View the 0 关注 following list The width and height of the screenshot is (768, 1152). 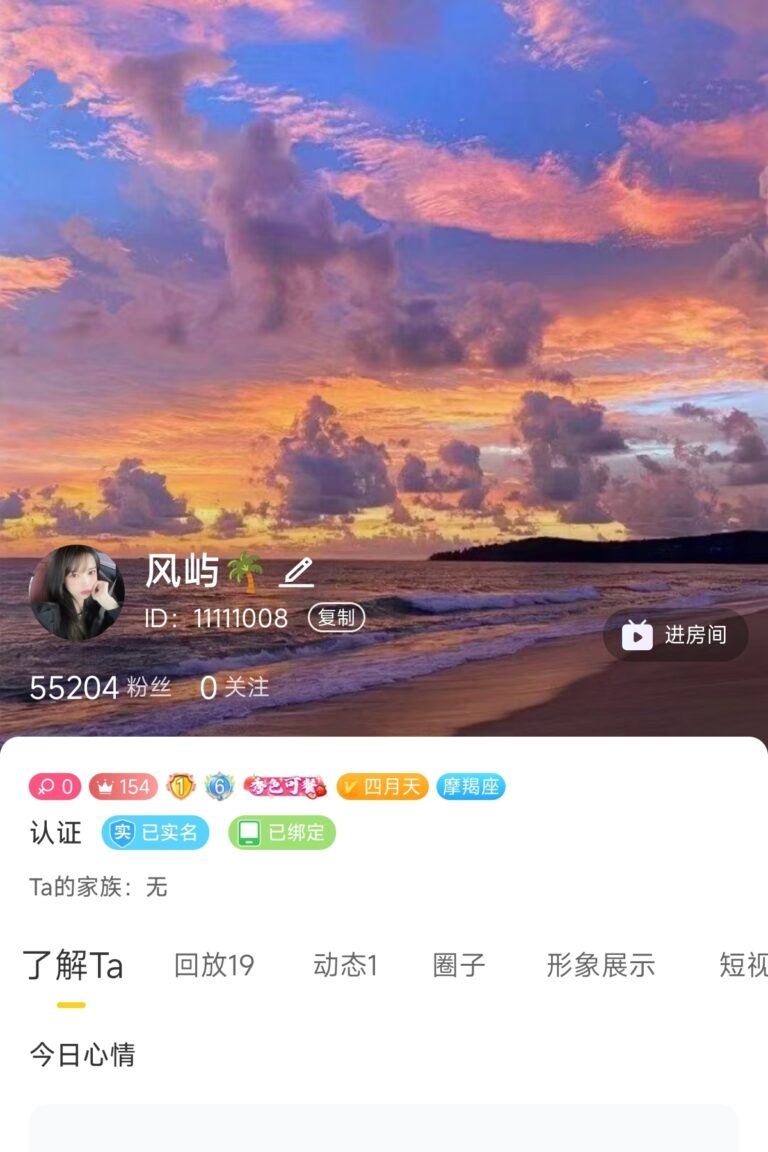coord(234,687)
